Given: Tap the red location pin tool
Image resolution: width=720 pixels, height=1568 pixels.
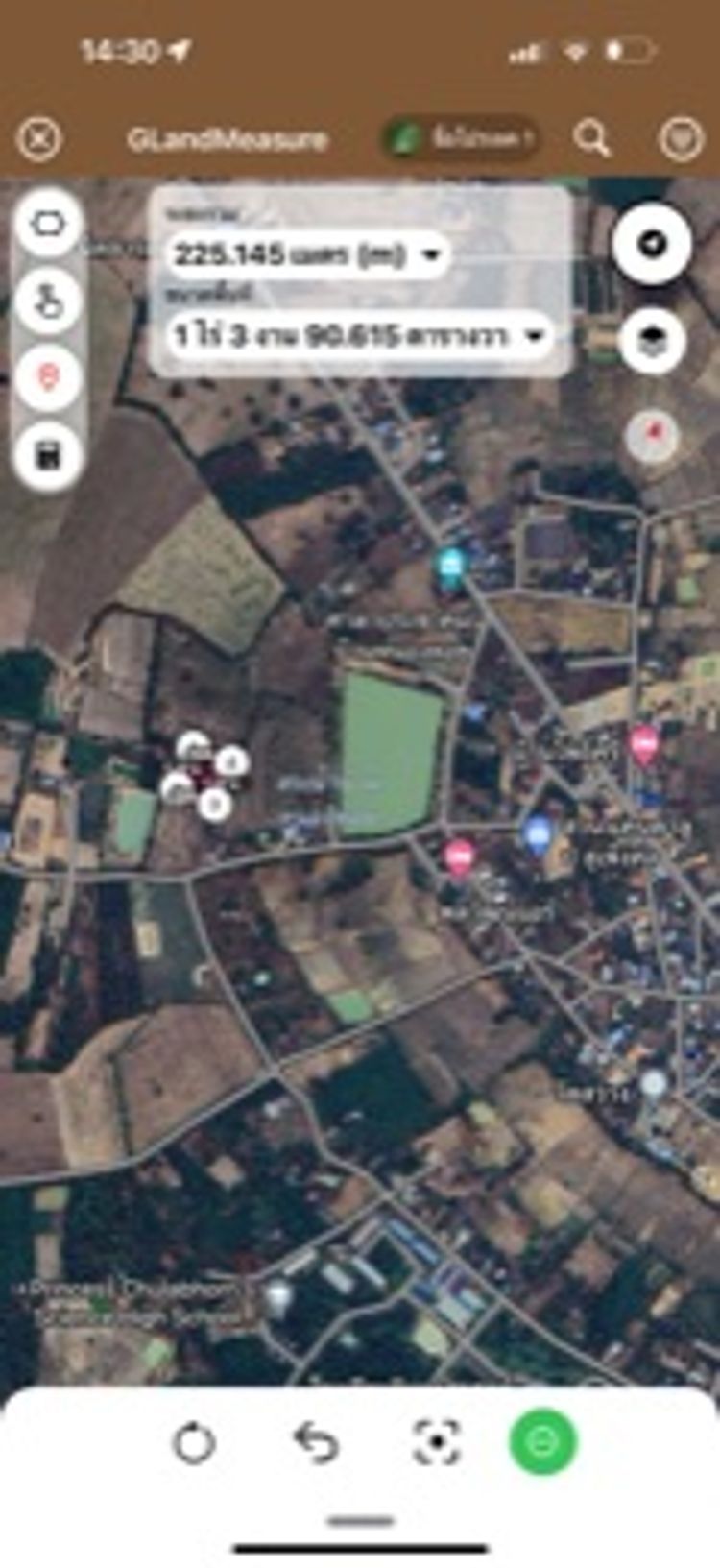Looking at the screenshot, I should tap(48, 377).
